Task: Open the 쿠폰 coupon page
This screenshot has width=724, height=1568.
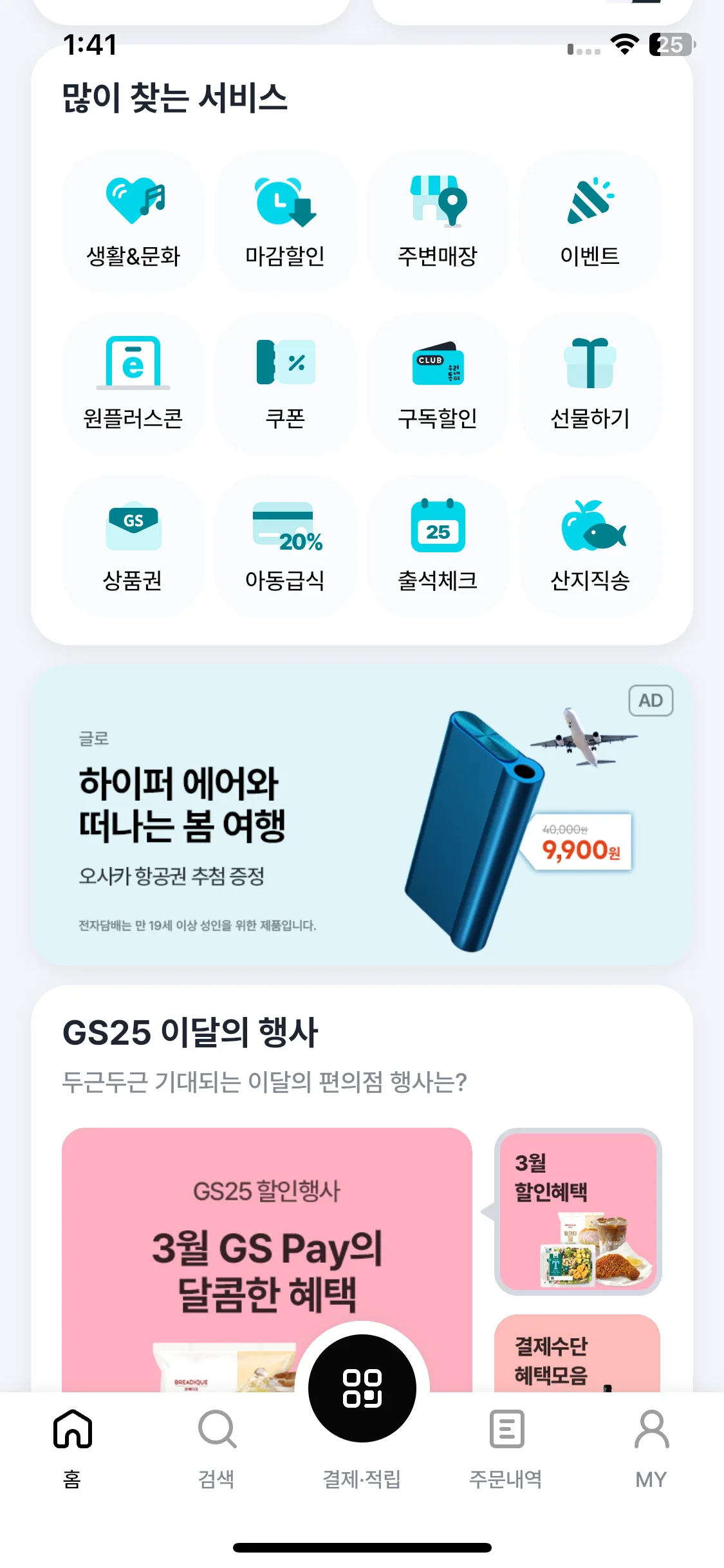Action: tap(285, 384)
